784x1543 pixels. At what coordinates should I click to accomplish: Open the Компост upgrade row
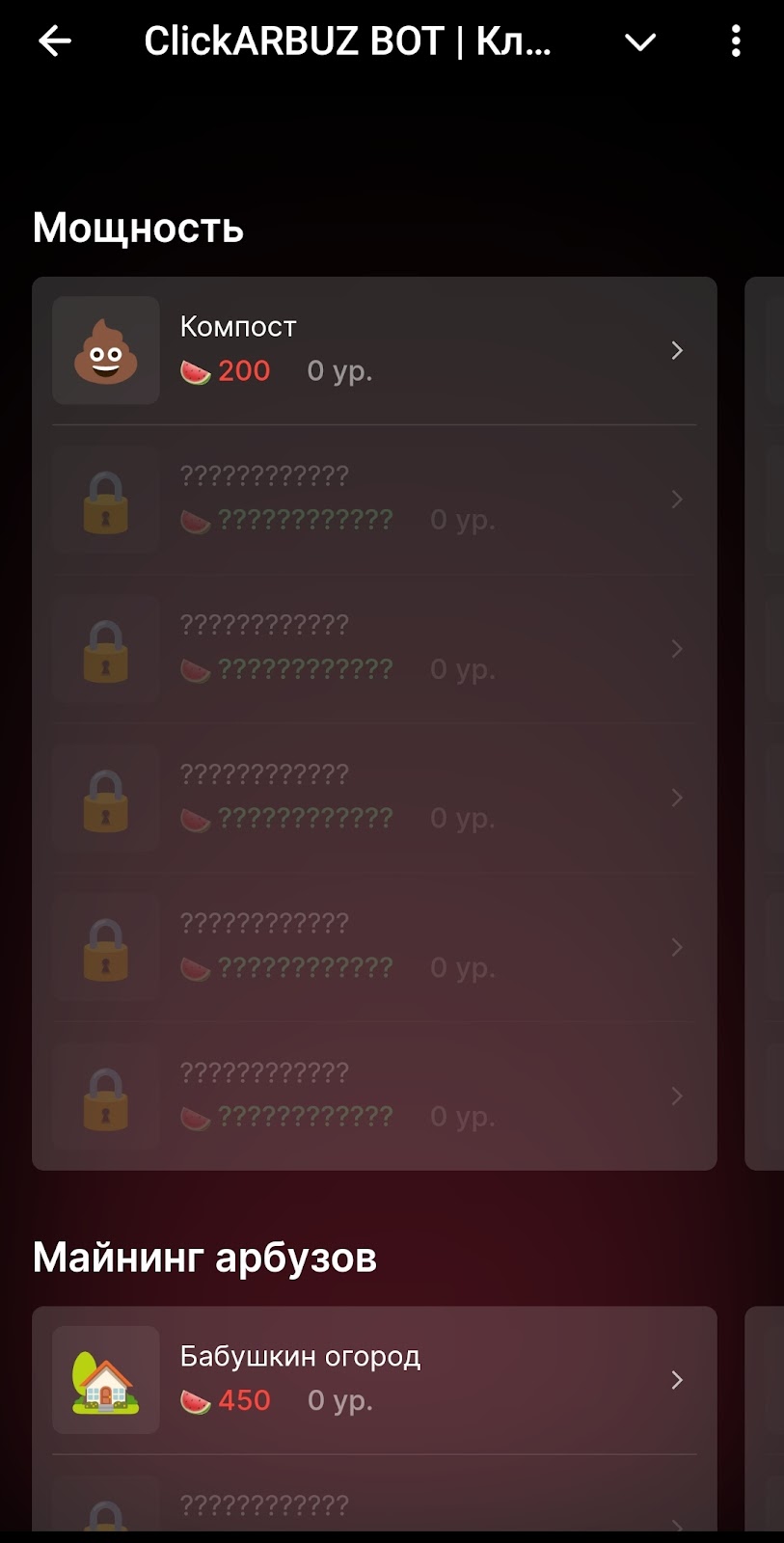point(374,350)
